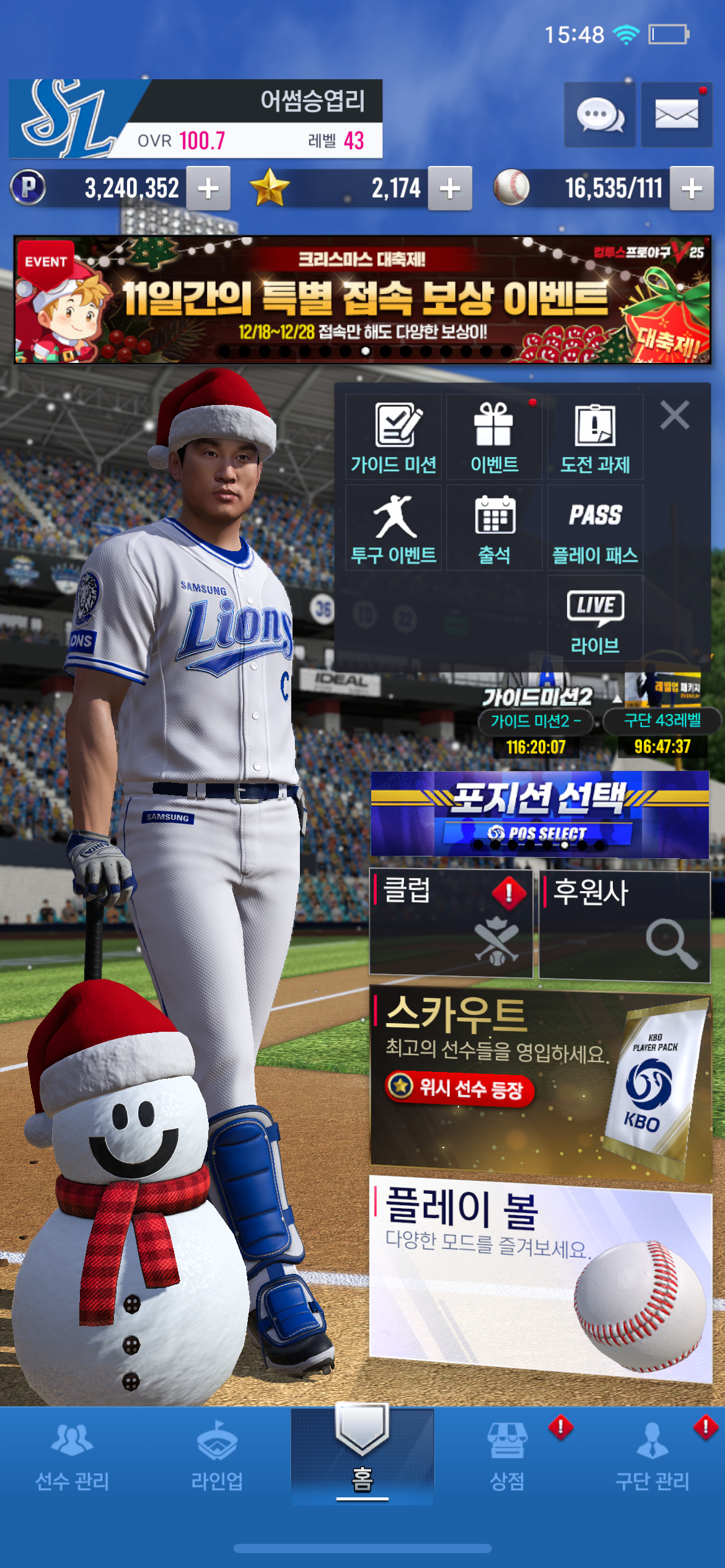This screenshot has width=725, height=1568.
Task: Tap the plus button next to 3,240,352 points
Action: [x=209, y=188]
